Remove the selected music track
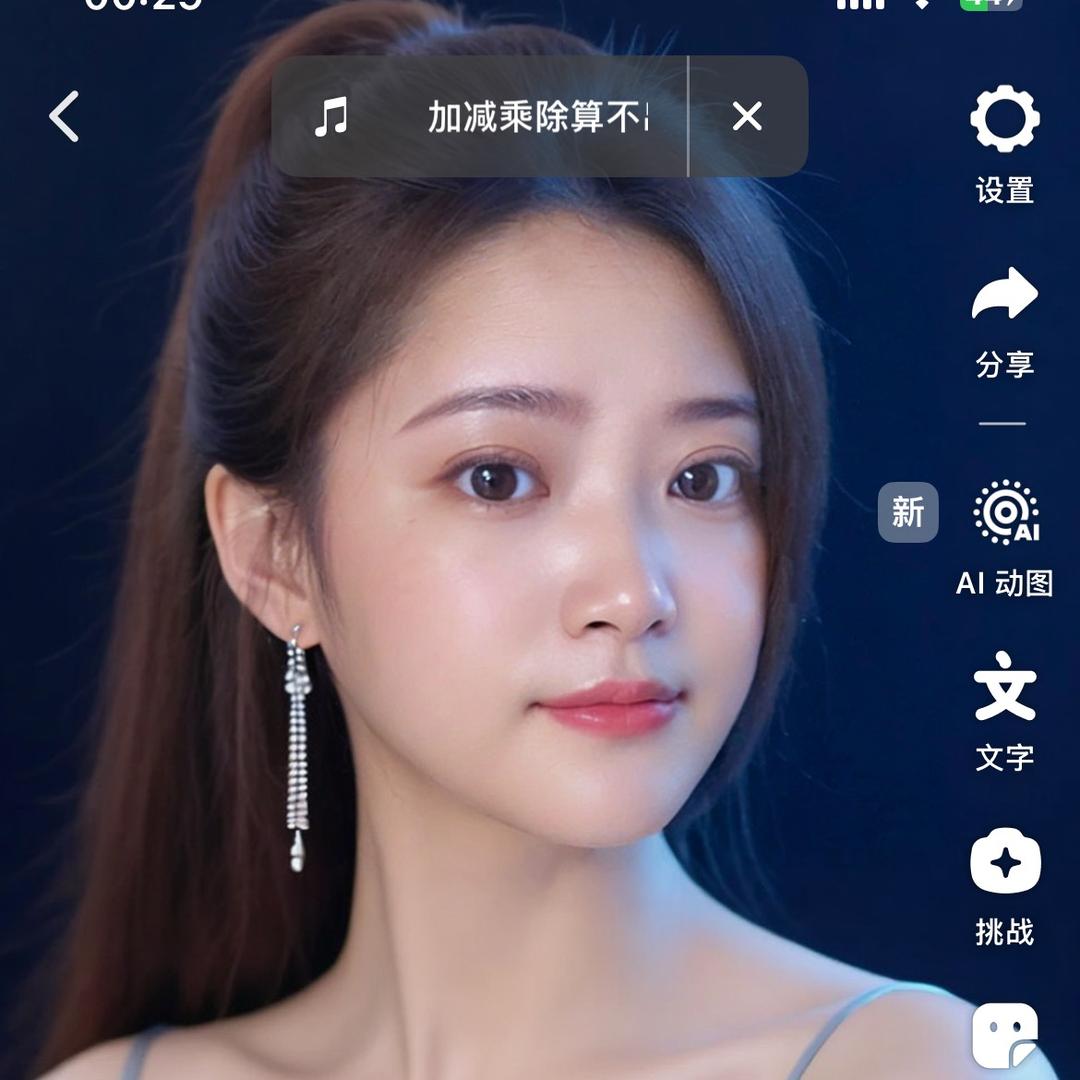 (x=747, y=117)
